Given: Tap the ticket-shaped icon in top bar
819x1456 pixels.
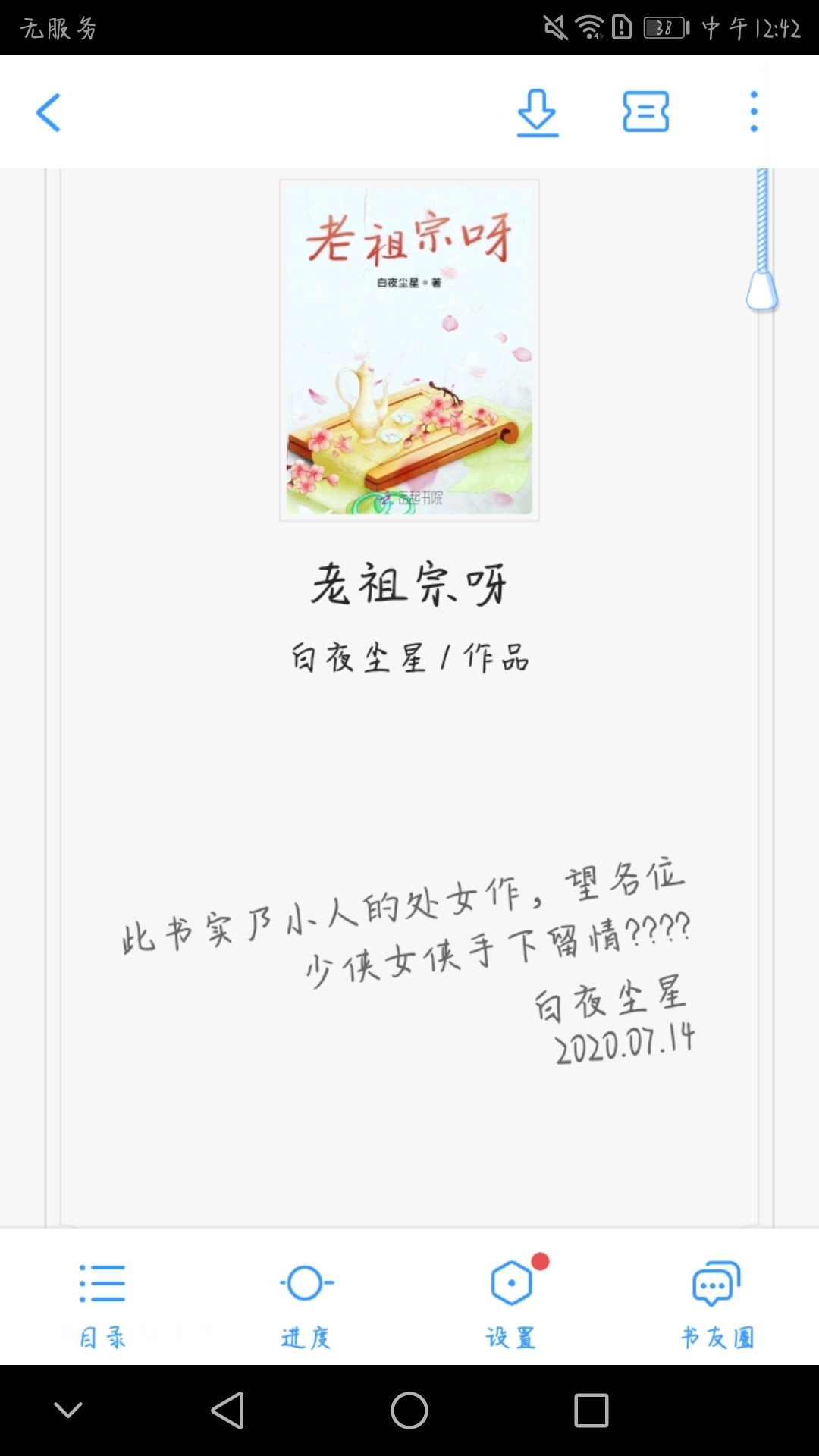Looking at the screenshot, I should tap(645, 112).
